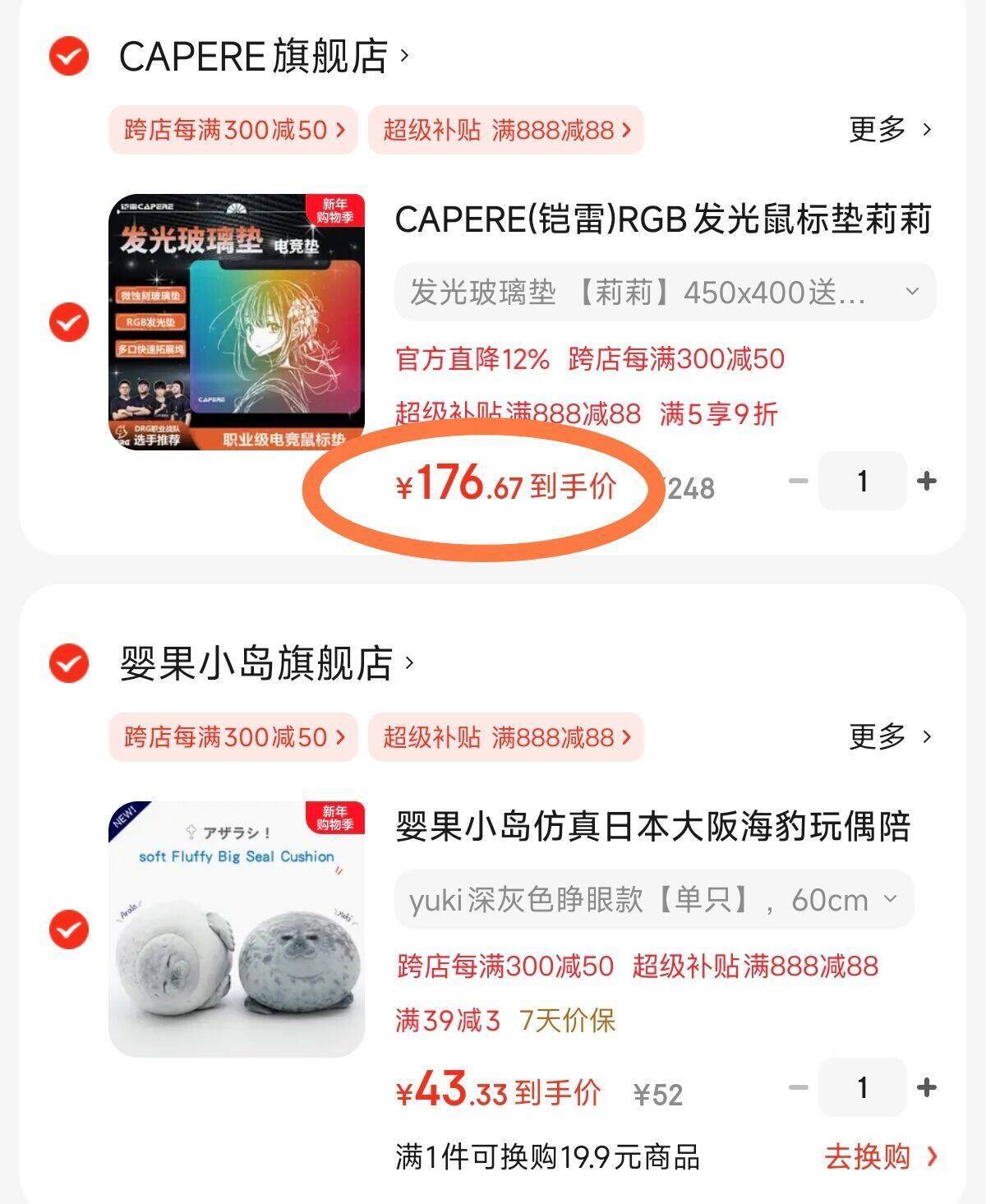
Task: Open 超级补贴 满888减88 chip under 婴果小岛旗舰店
Action: pyautogui.click(x=505, y=737)
